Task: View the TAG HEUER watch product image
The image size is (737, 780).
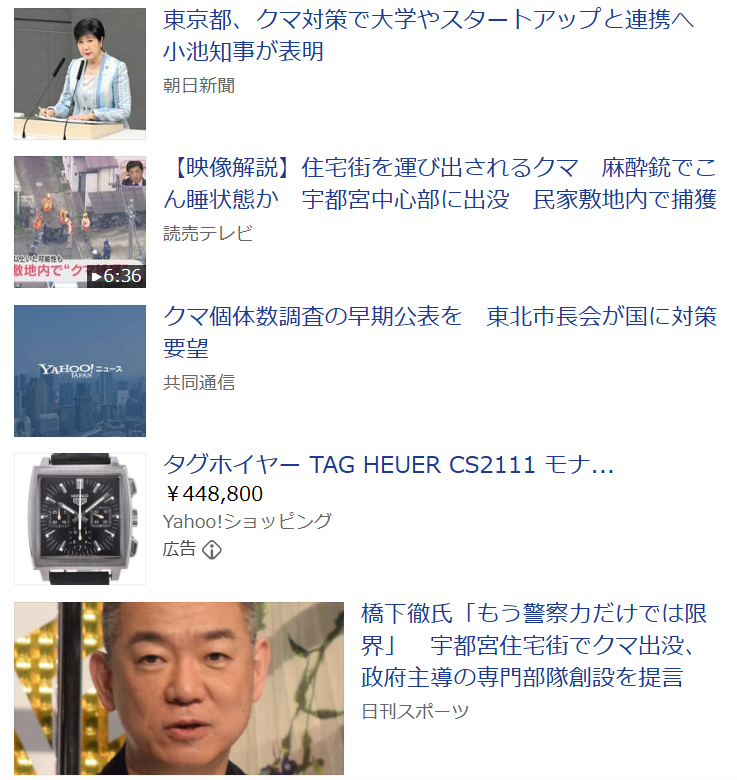Action: [80, 519]
